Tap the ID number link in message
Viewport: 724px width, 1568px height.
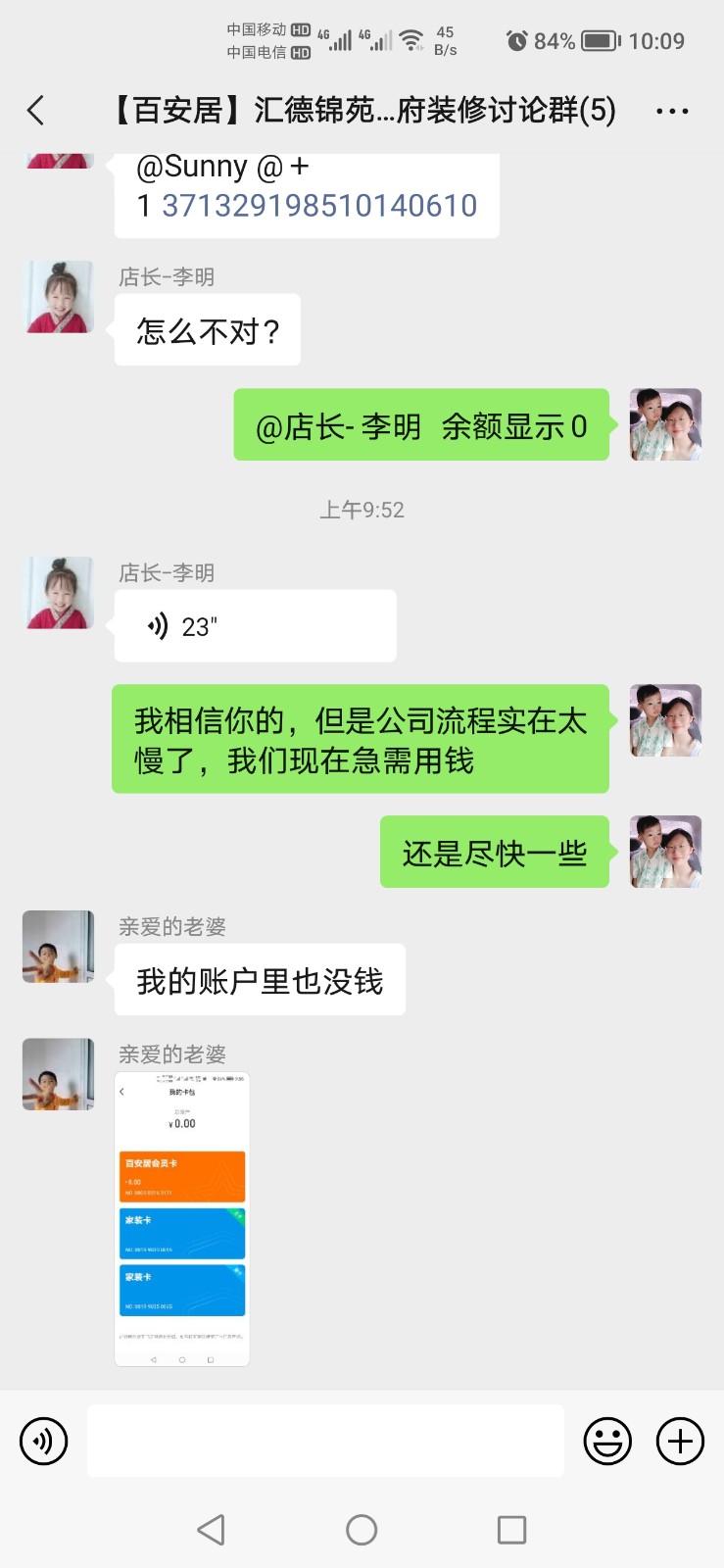(319, 206)
